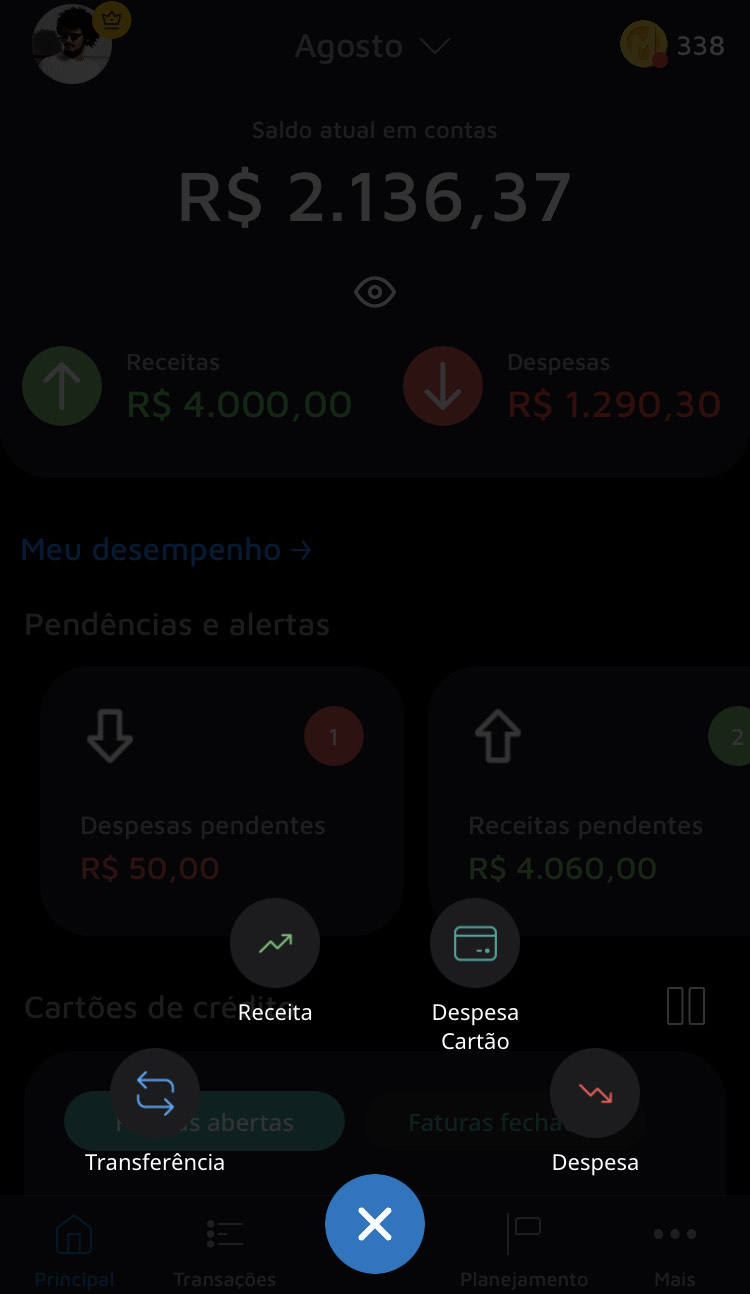Close the add-transaction menu
Viewport: 750px width, 1294px height.
375,1224
